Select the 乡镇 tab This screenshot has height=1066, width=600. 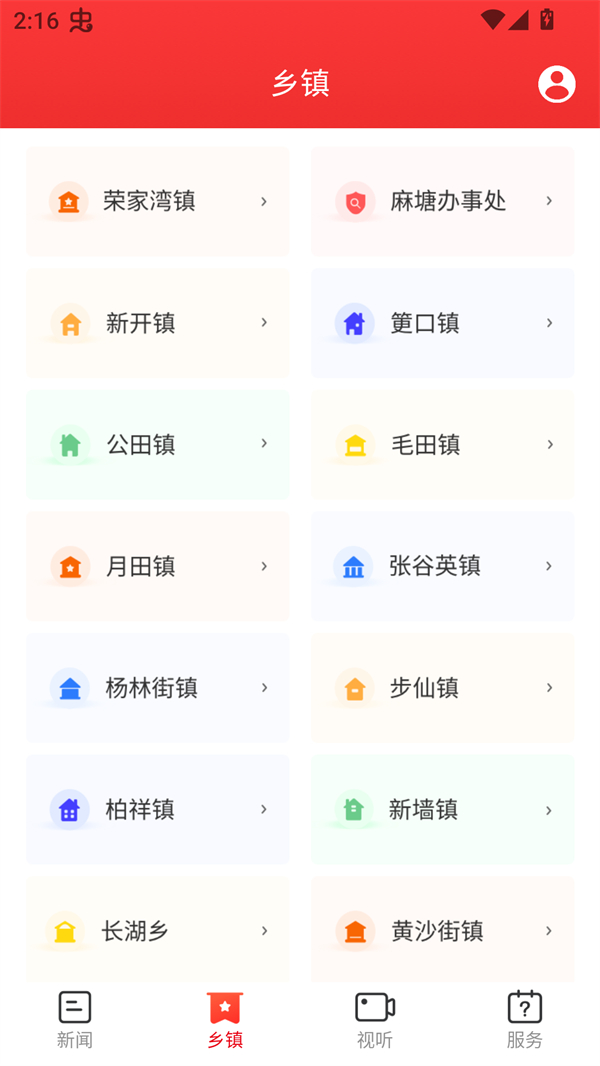coord(225,1019)
